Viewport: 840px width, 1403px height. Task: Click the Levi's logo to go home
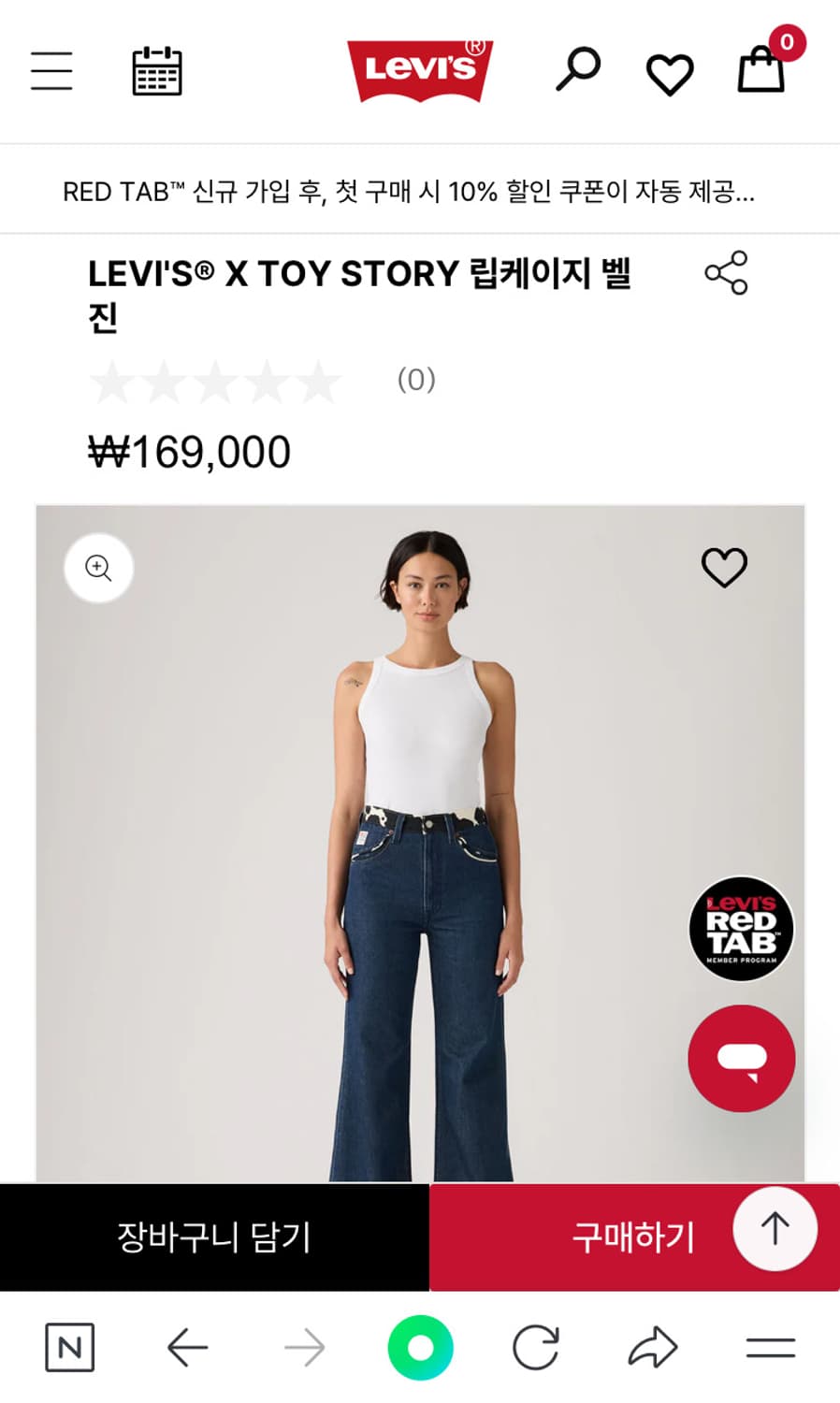coord(419,70)
